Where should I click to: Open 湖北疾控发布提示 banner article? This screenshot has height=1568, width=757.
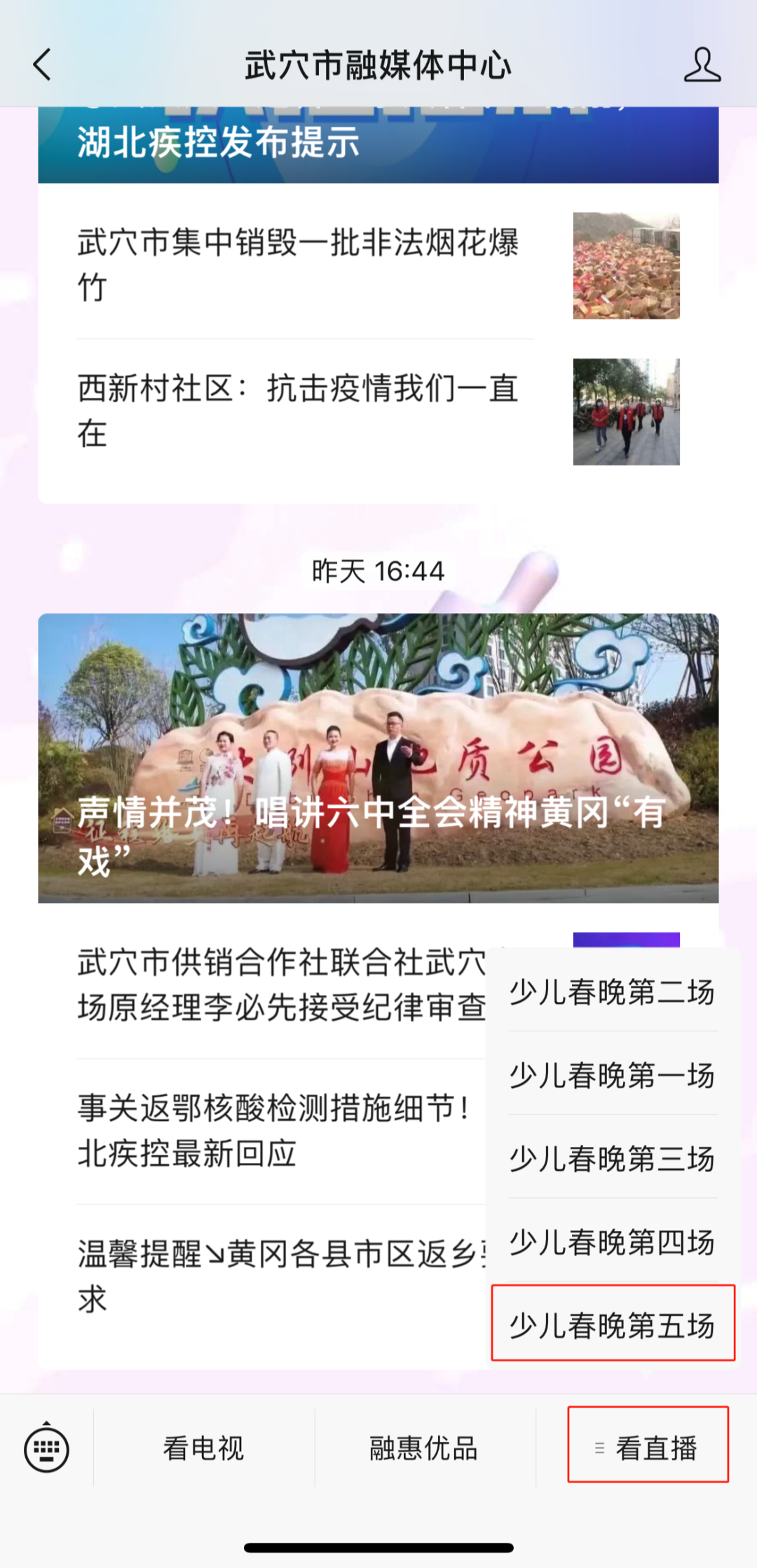378,144
